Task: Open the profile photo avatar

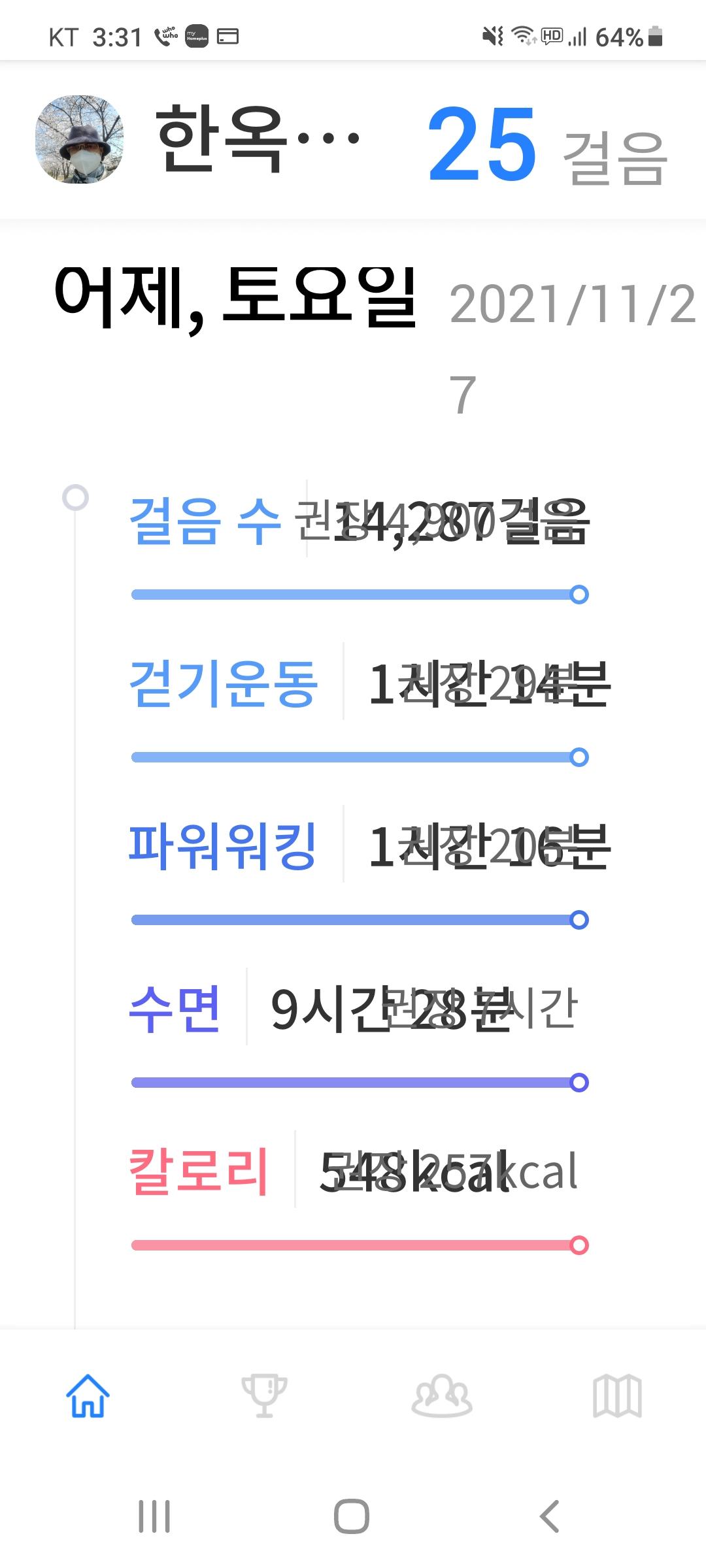Action: pyautogui.click(x=79, y=139)
